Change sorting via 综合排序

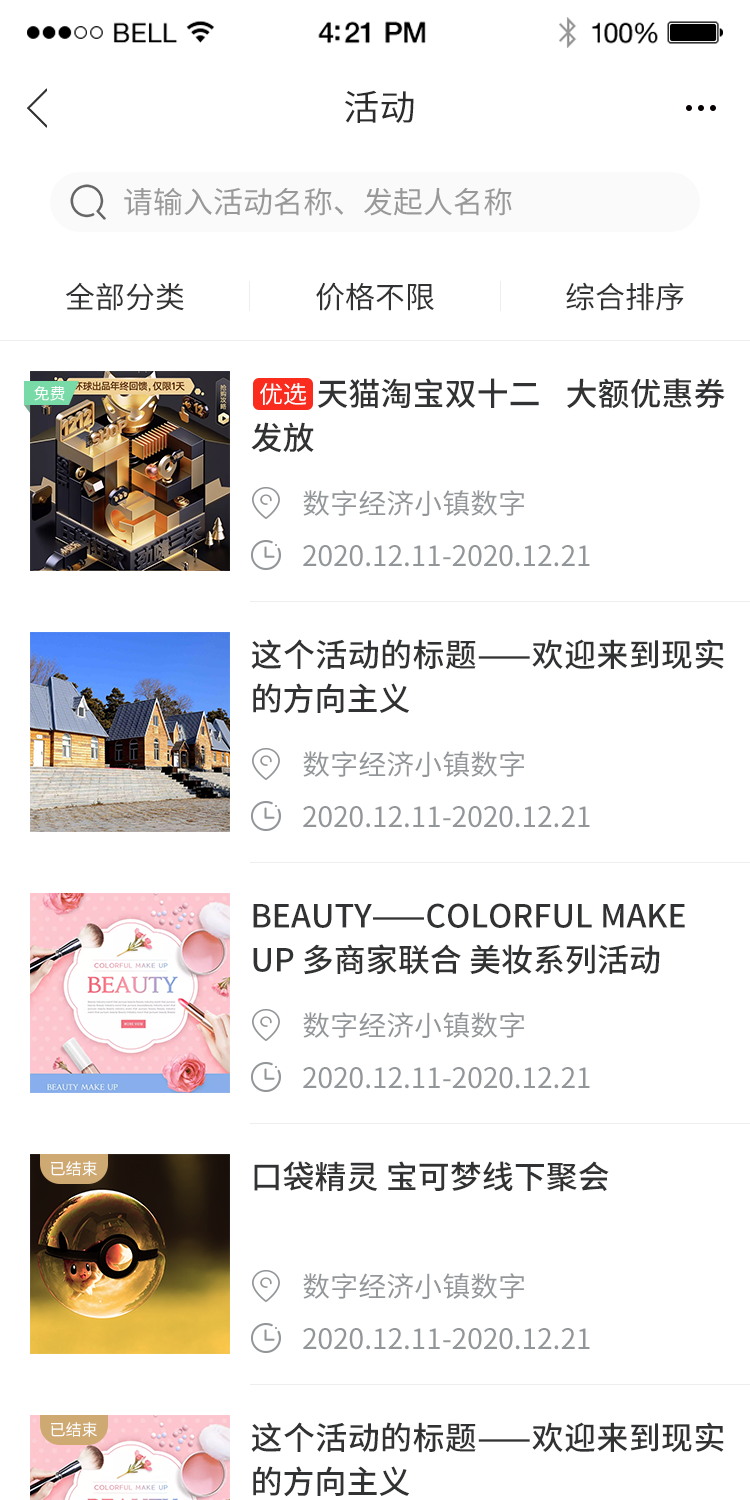[625, 297]
